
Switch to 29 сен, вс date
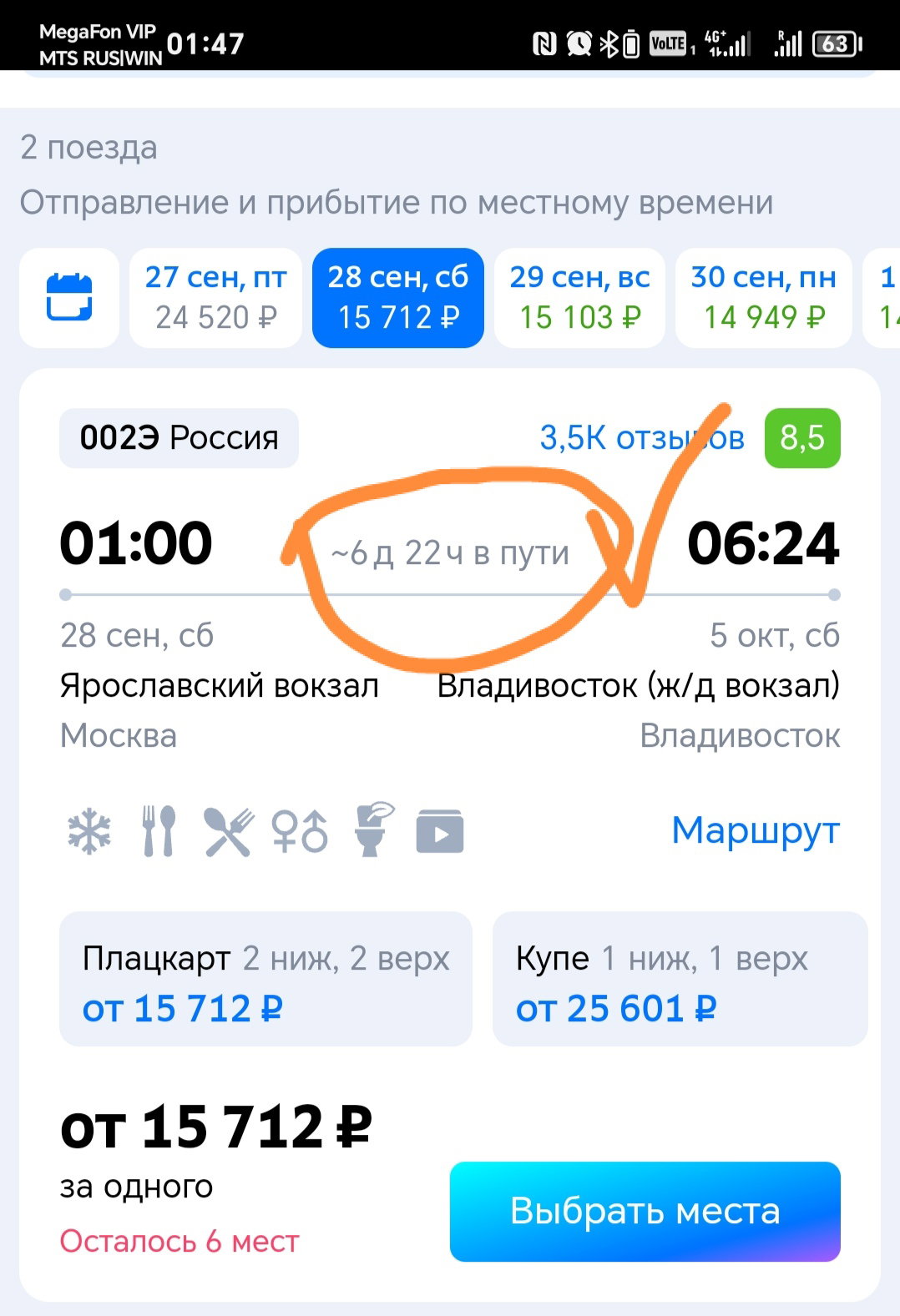579,297
